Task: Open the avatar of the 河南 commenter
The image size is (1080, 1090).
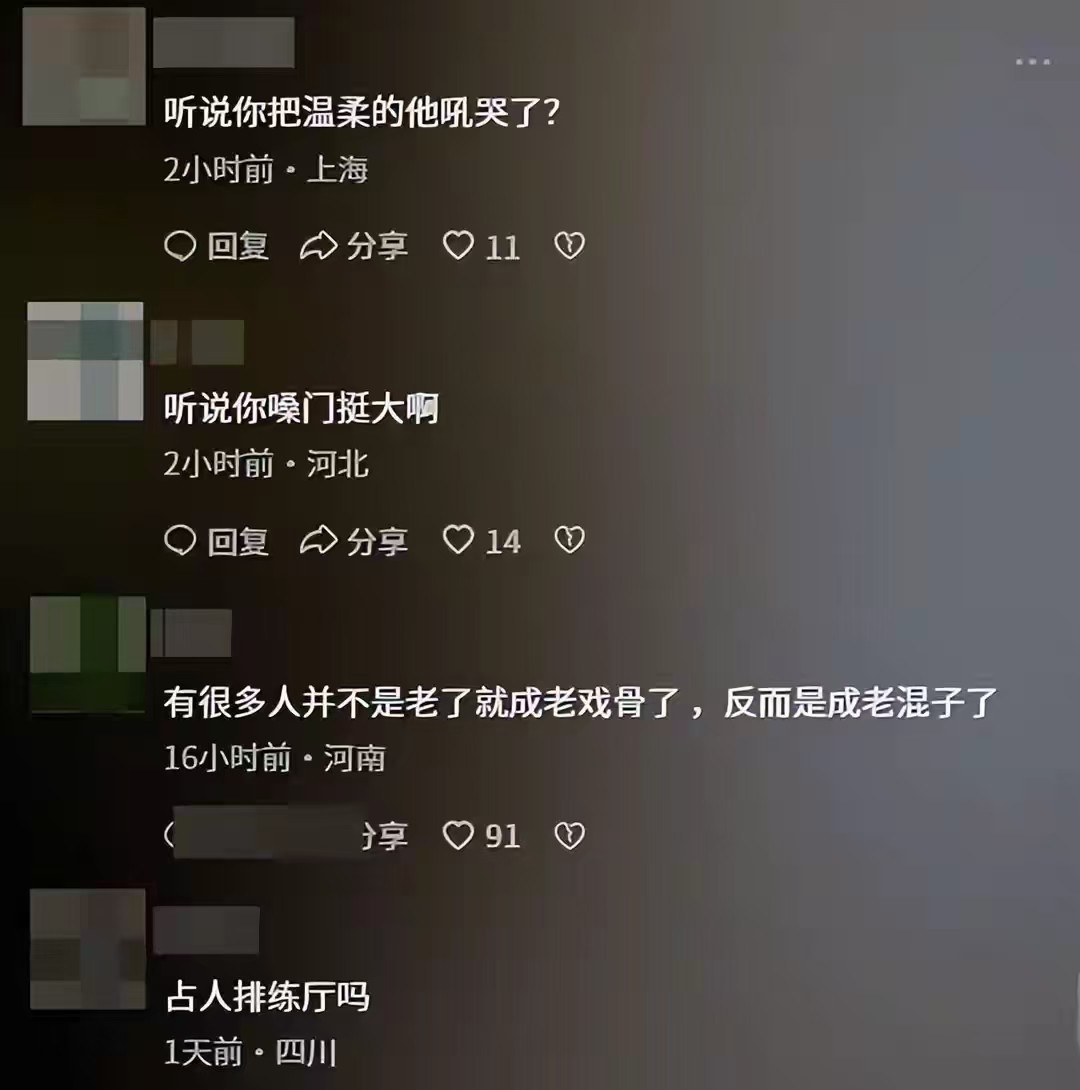Action: click(88, 654)
